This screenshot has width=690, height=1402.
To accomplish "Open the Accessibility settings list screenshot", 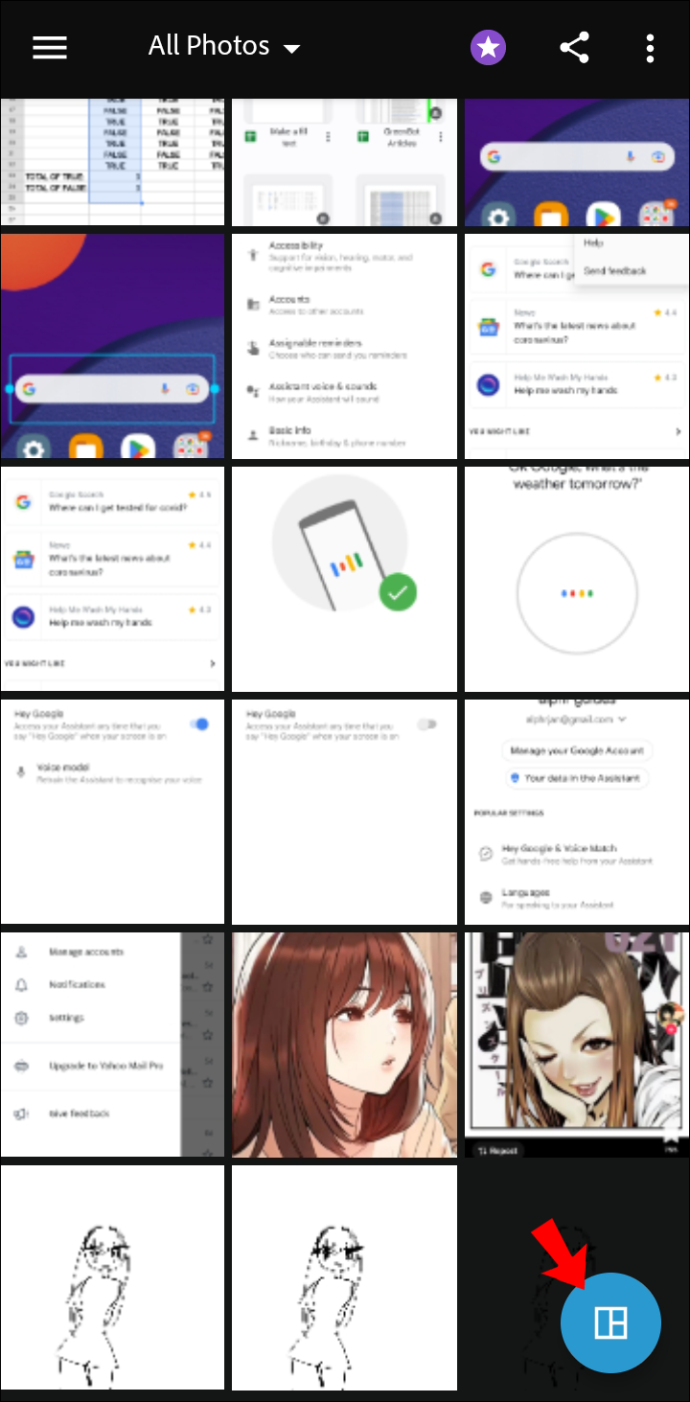I will click(344, 346).
